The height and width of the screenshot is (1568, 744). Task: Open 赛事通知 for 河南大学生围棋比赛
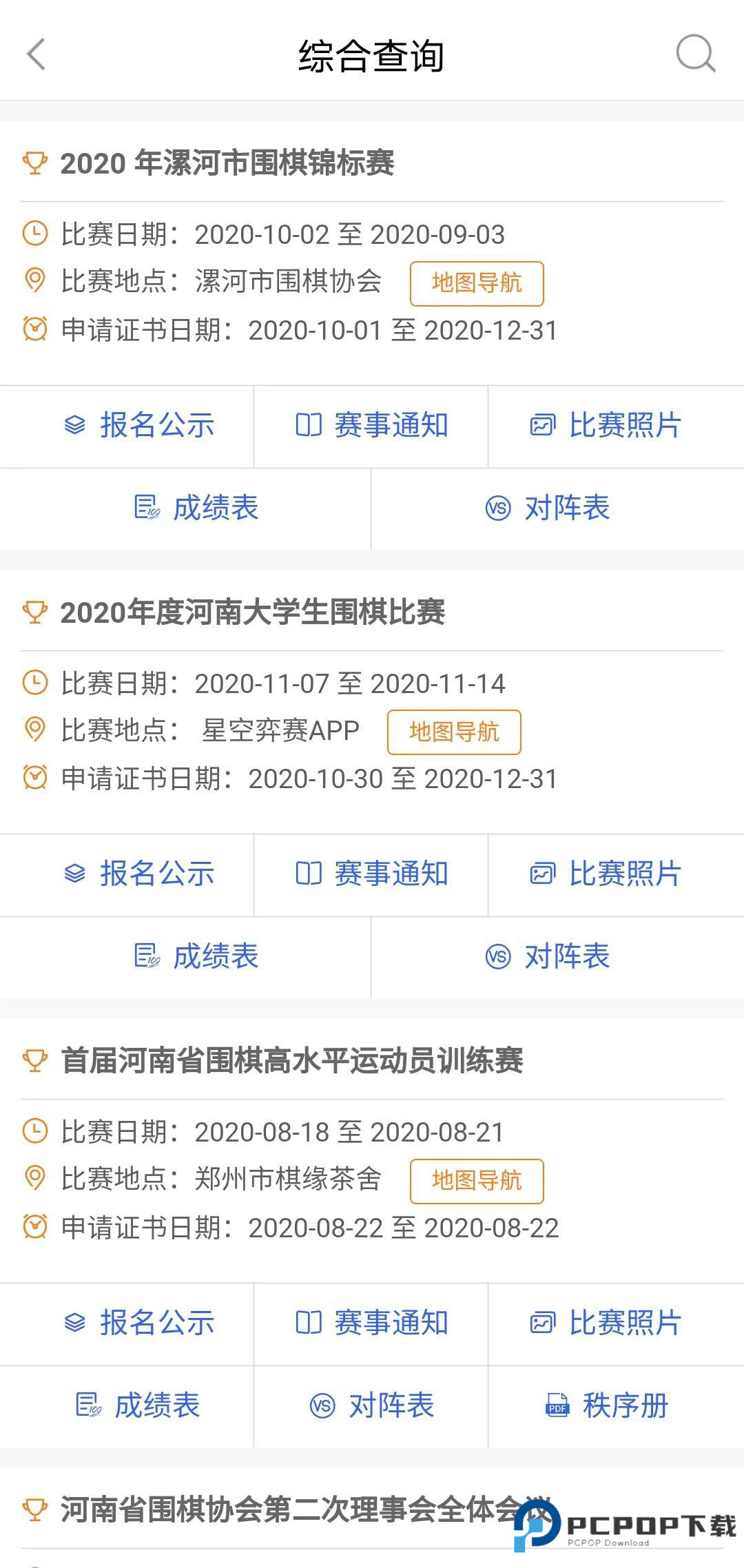pyautogui.click(x=372, y=874)
